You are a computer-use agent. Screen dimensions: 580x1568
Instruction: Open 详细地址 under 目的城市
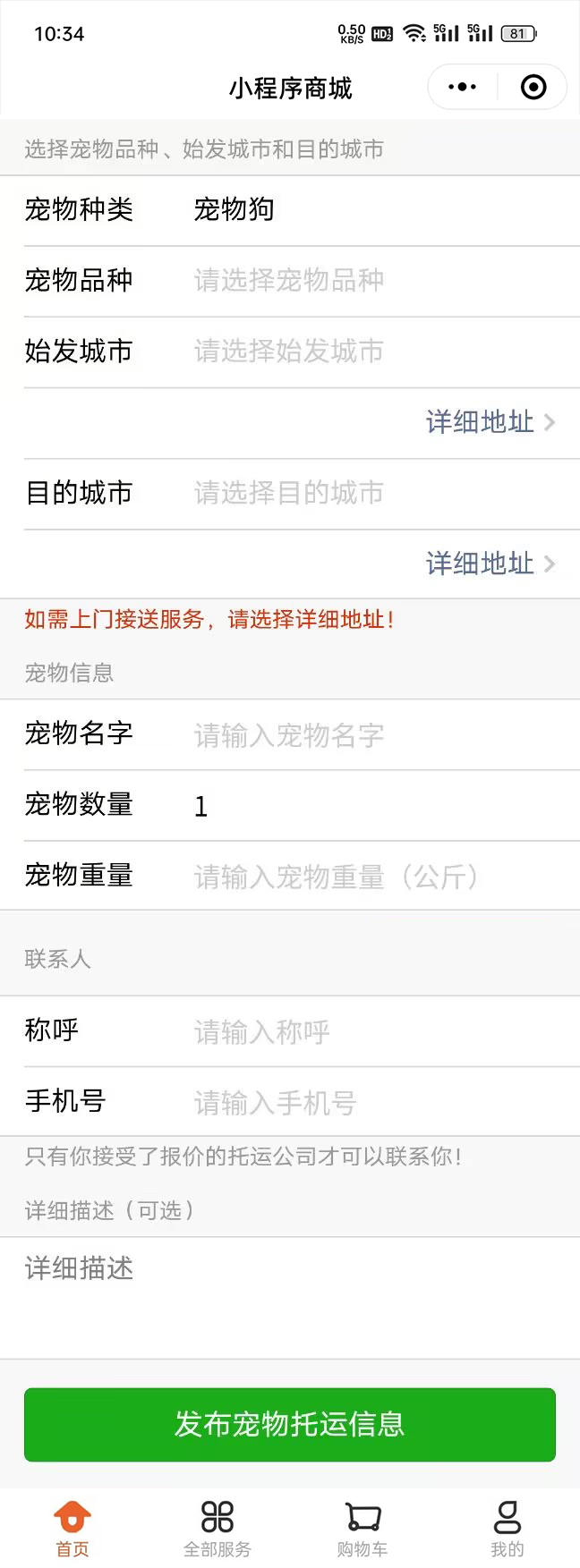[x=489, y=564]
